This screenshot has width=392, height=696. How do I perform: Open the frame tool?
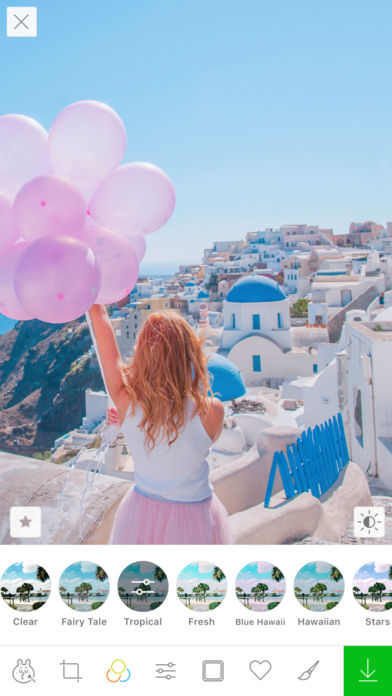213,671
